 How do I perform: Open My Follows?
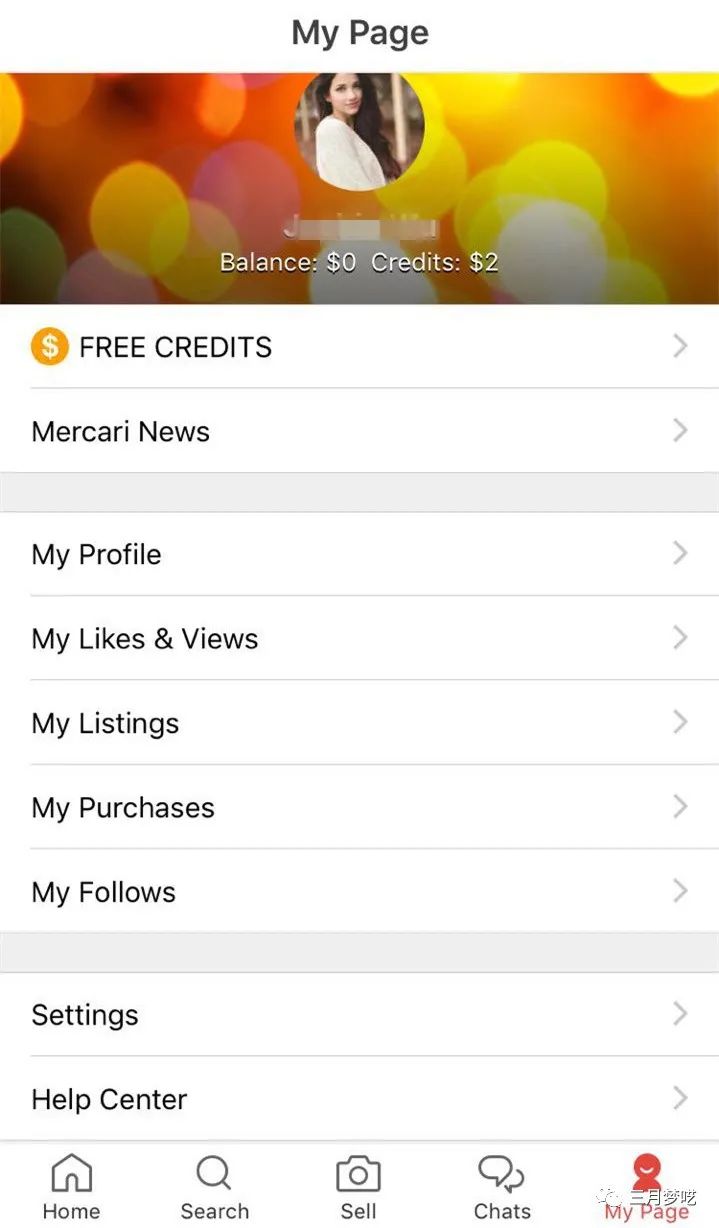click(359, 891)
